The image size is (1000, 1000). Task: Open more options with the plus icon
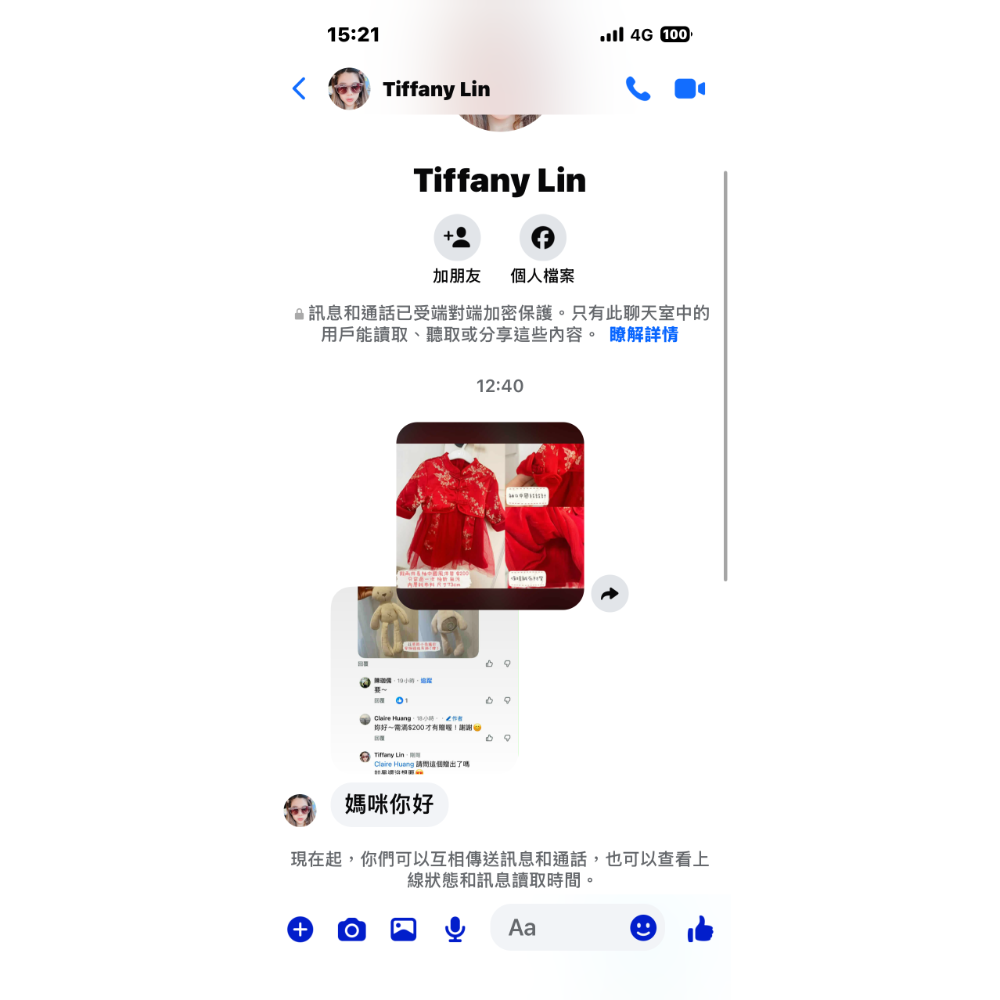click(x=300, y=929)
